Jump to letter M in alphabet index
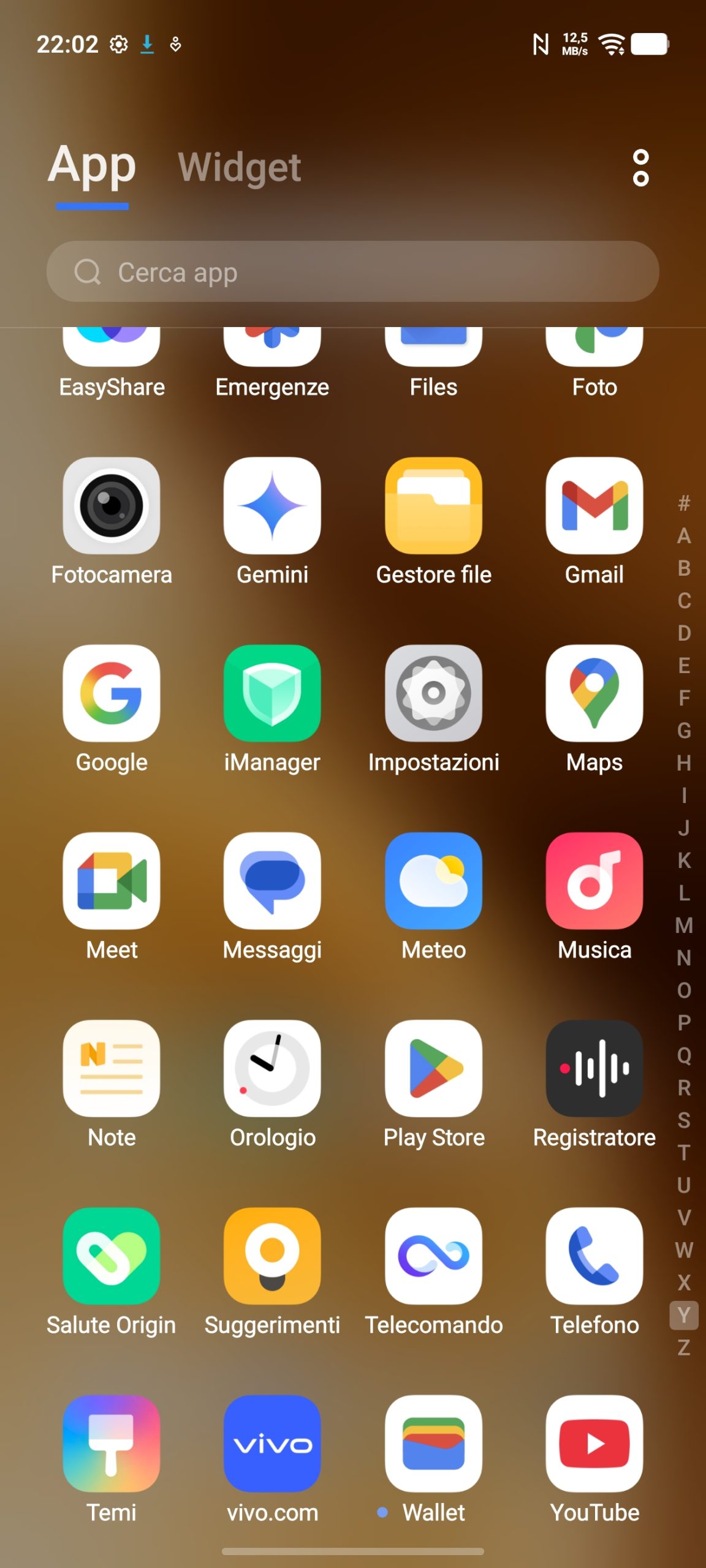 pos(684,925)
